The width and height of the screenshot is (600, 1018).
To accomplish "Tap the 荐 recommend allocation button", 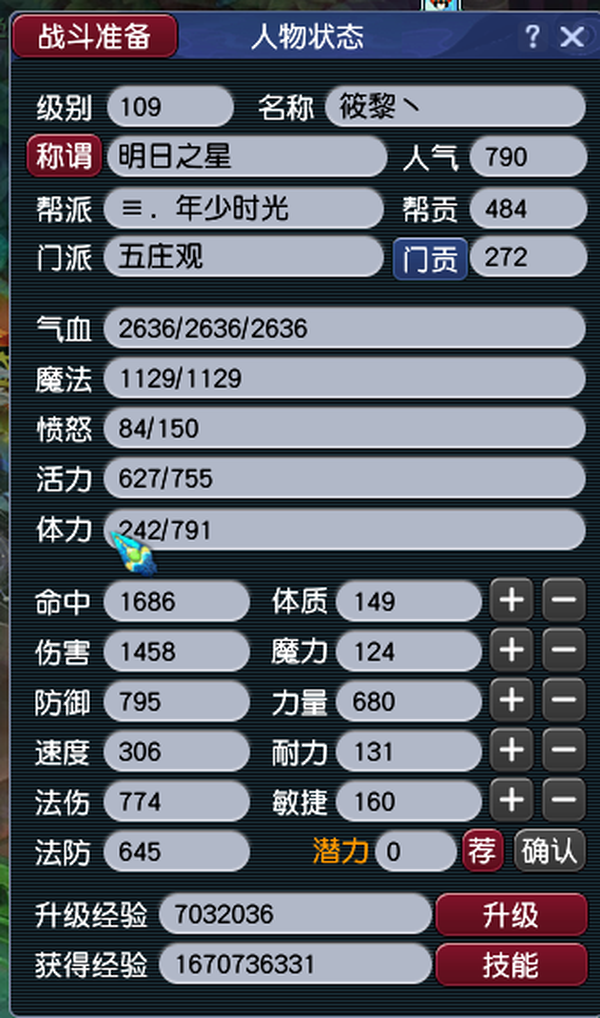I will pos(482,850).
